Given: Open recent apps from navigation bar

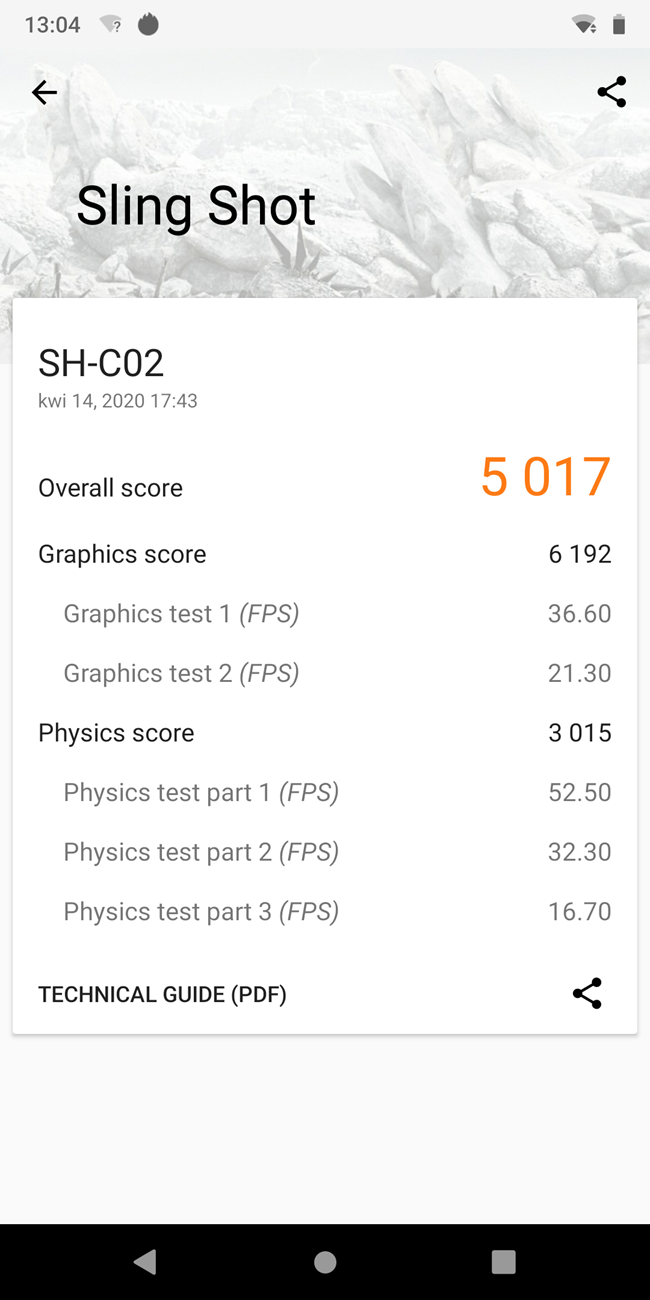Looking at the screenshot, I should pyautogui.click(x=504, y=1262).
